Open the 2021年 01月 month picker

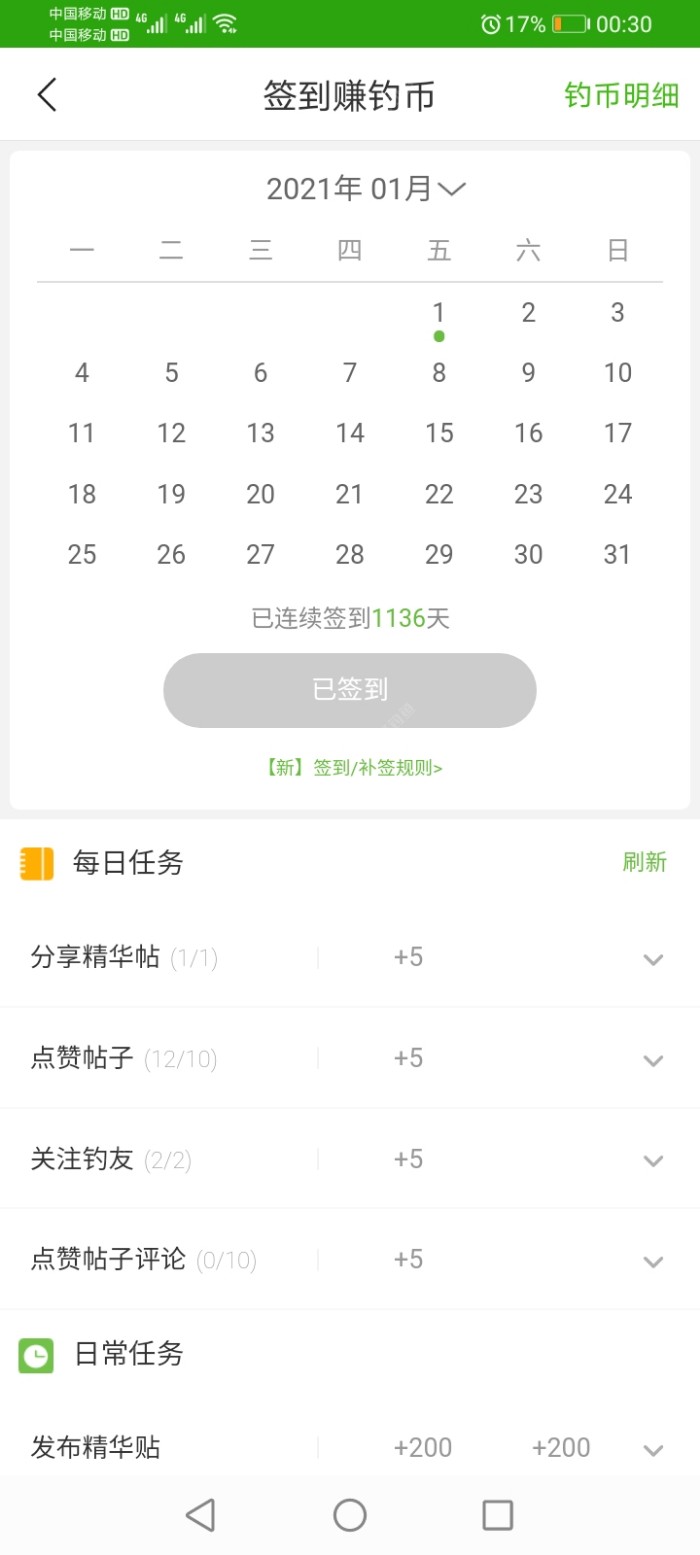[x=366, y=188]
